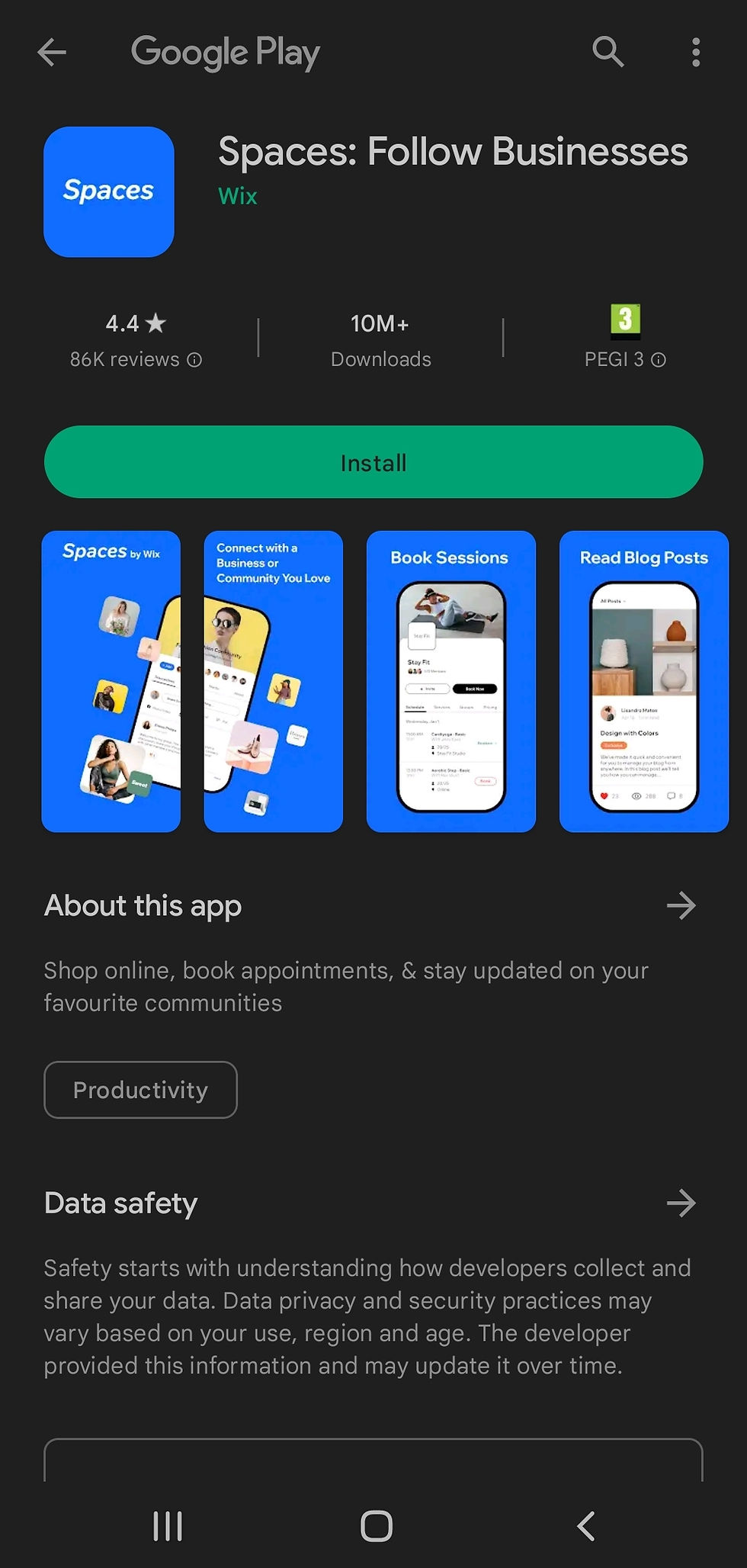This screenshot has height=1568, width=747.
Task: Open the Read Blog Posts screenshot
Action: [x=644, y=681]
